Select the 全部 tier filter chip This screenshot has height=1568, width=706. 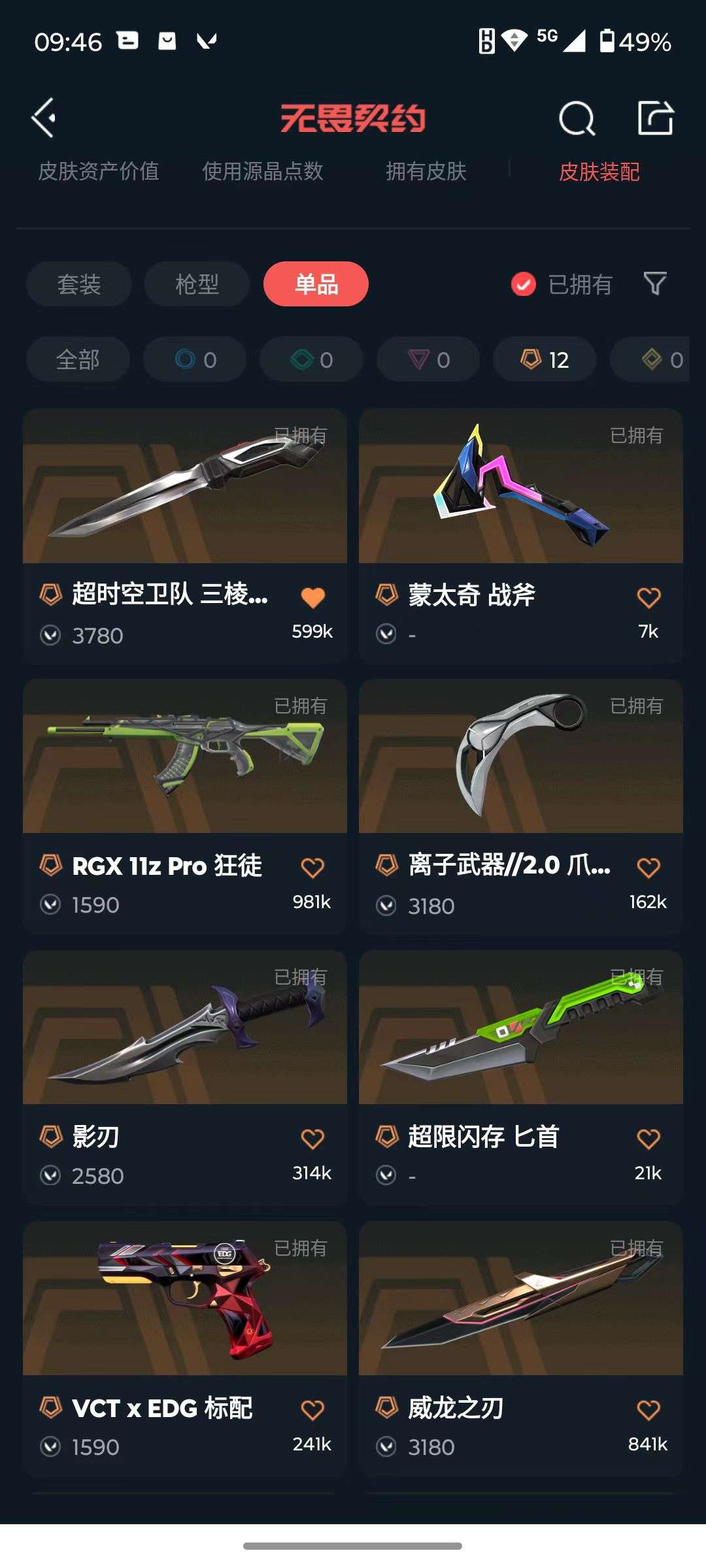[x=78, y=359]
